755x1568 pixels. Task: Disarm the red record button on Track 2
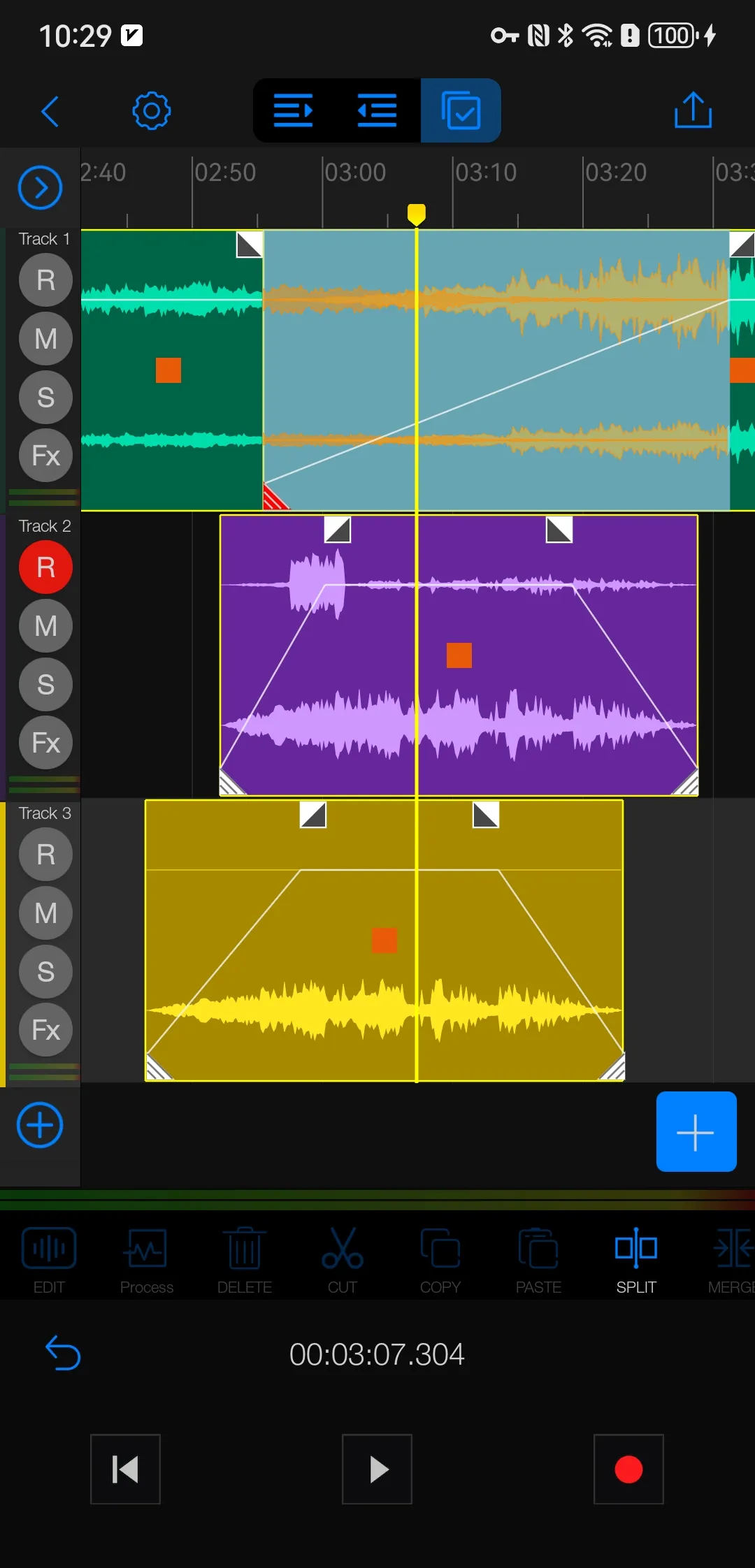click(45, 567)
